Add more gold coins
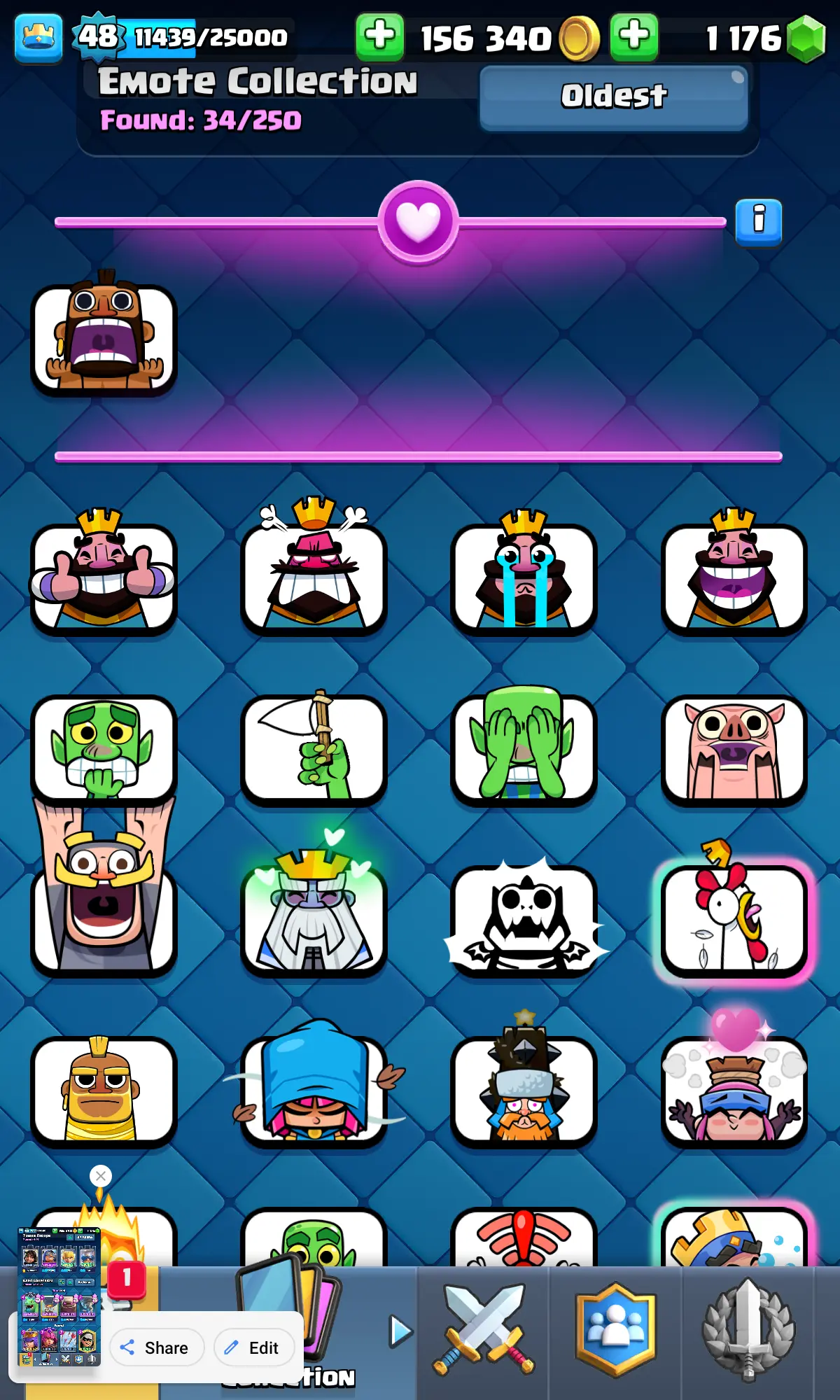This screenshot has height=1400, width=840. coord(379,36)
